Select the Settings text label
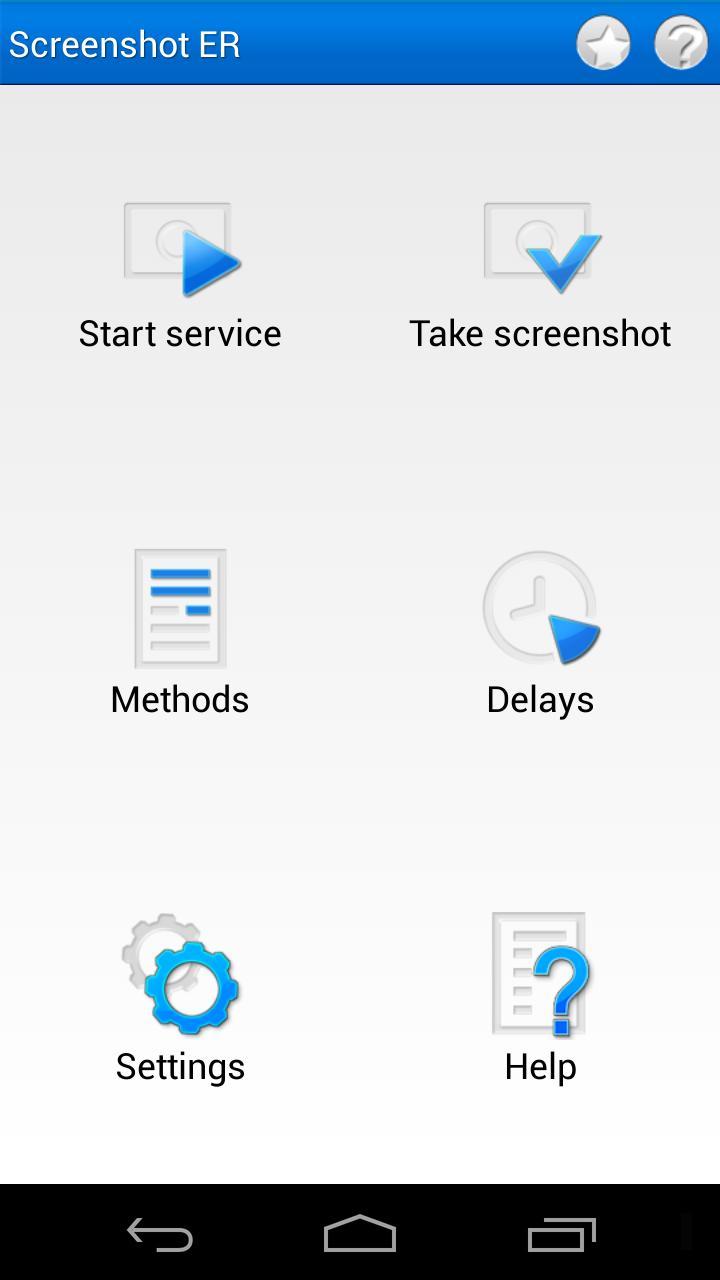 180,1065
